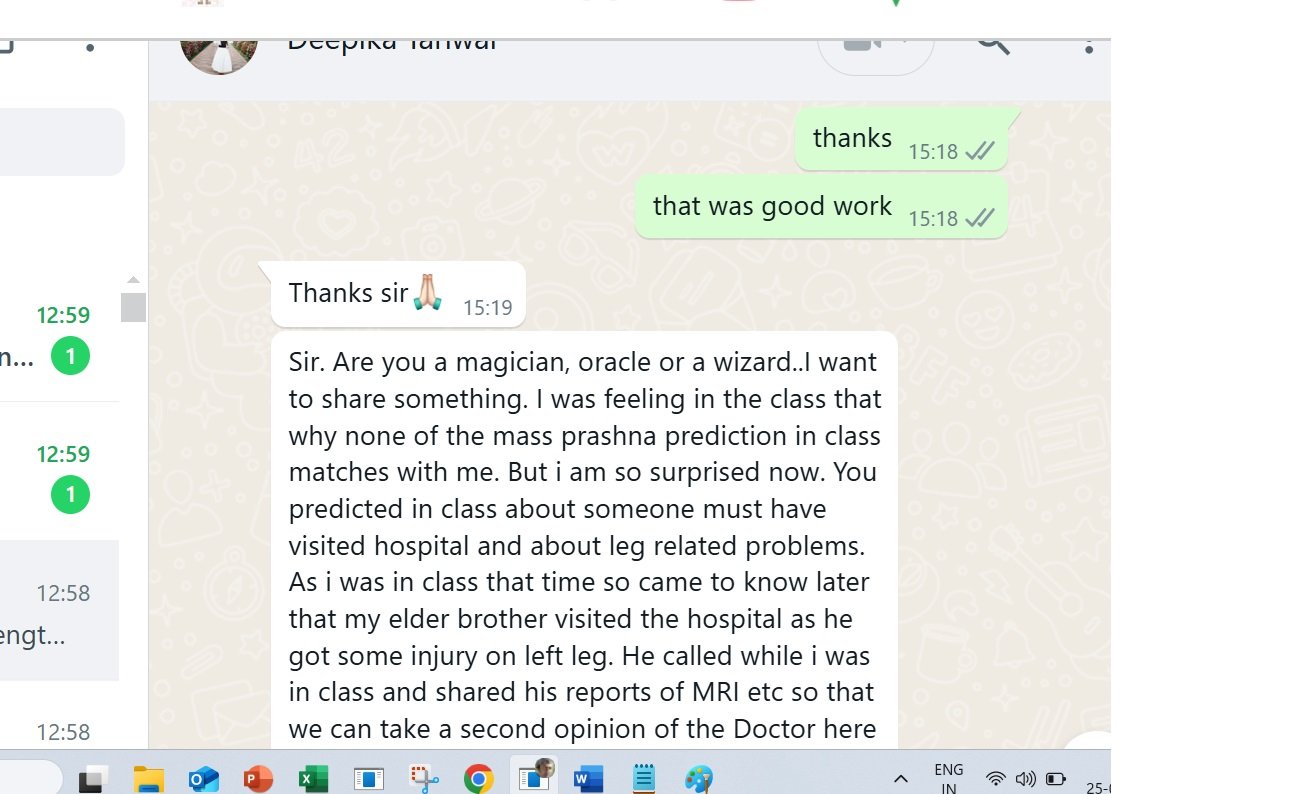Image resolution: width=1303 pixels, height=794 pixels.
Task: Show hidden system tray icons
Action: click(900, 779)
